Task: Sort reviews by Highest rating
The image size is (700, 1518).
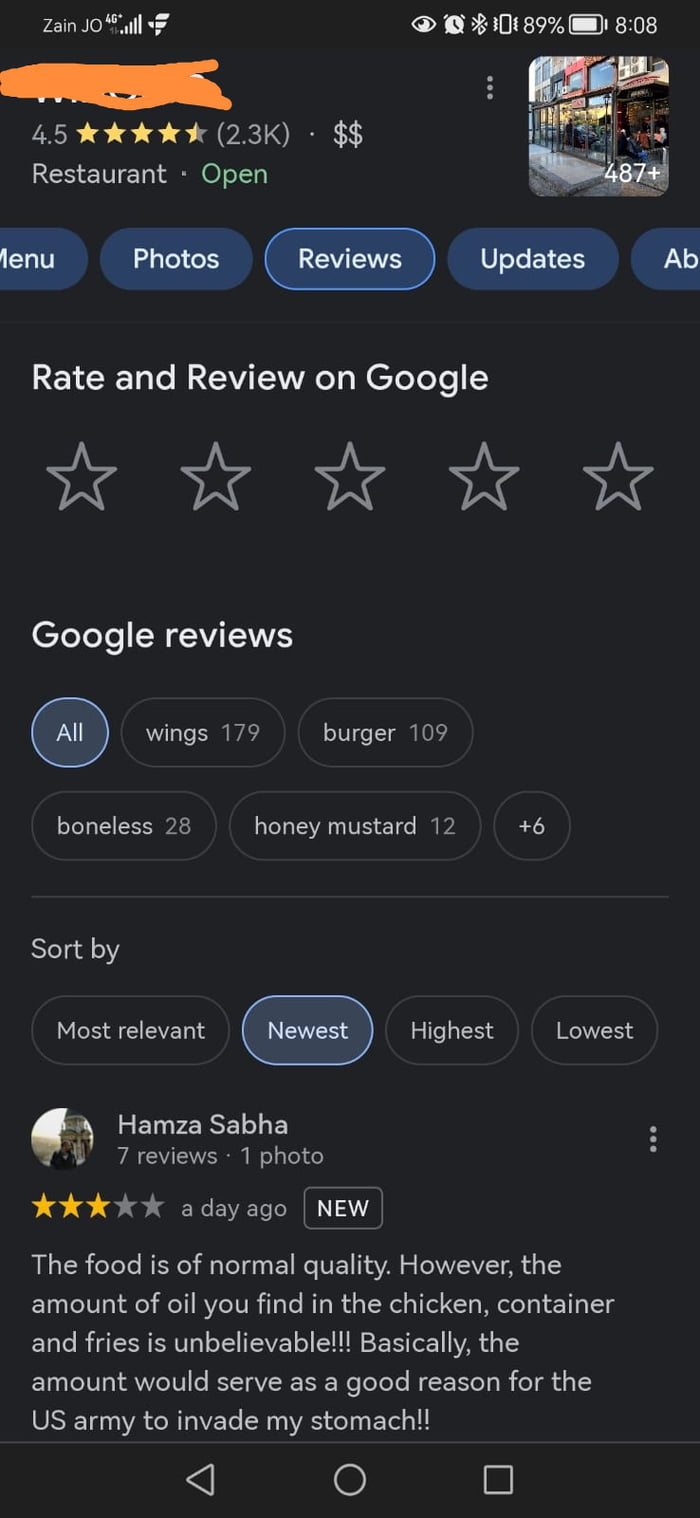Action: click(452, 1030)
